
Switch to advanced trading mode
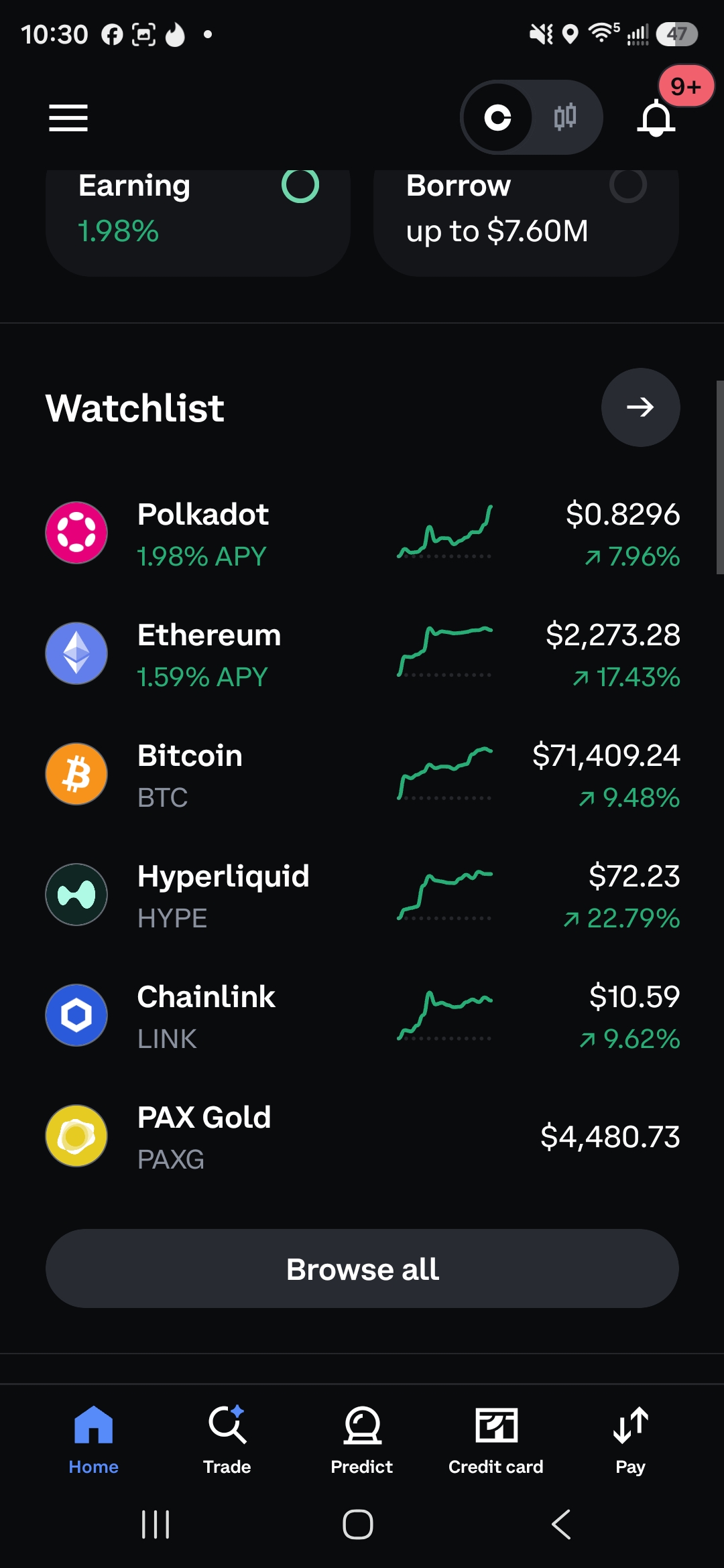[565, 117]
